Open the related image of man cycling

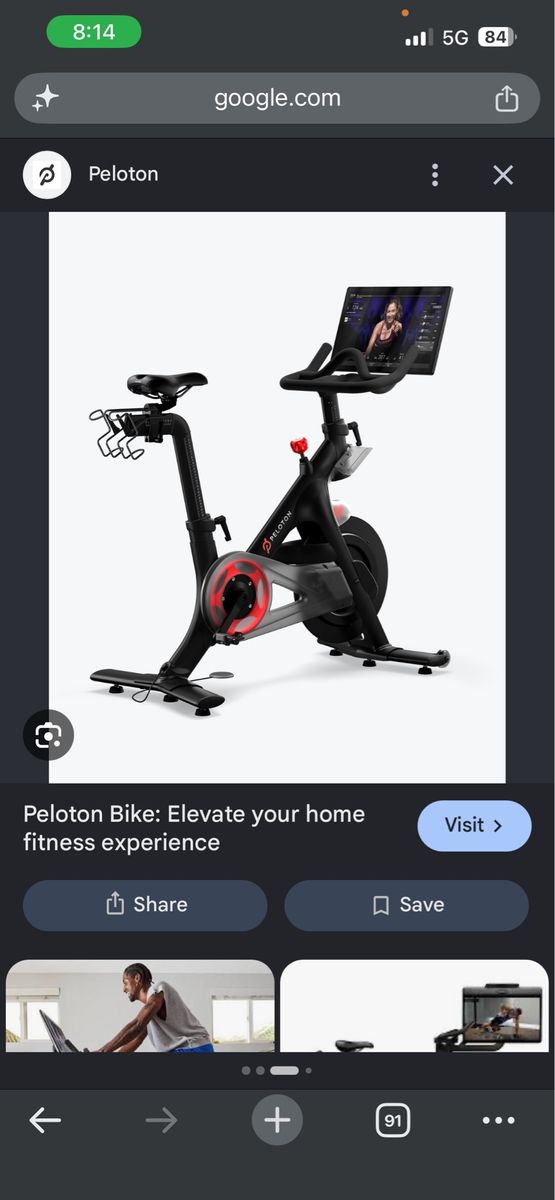(140, 1006)
